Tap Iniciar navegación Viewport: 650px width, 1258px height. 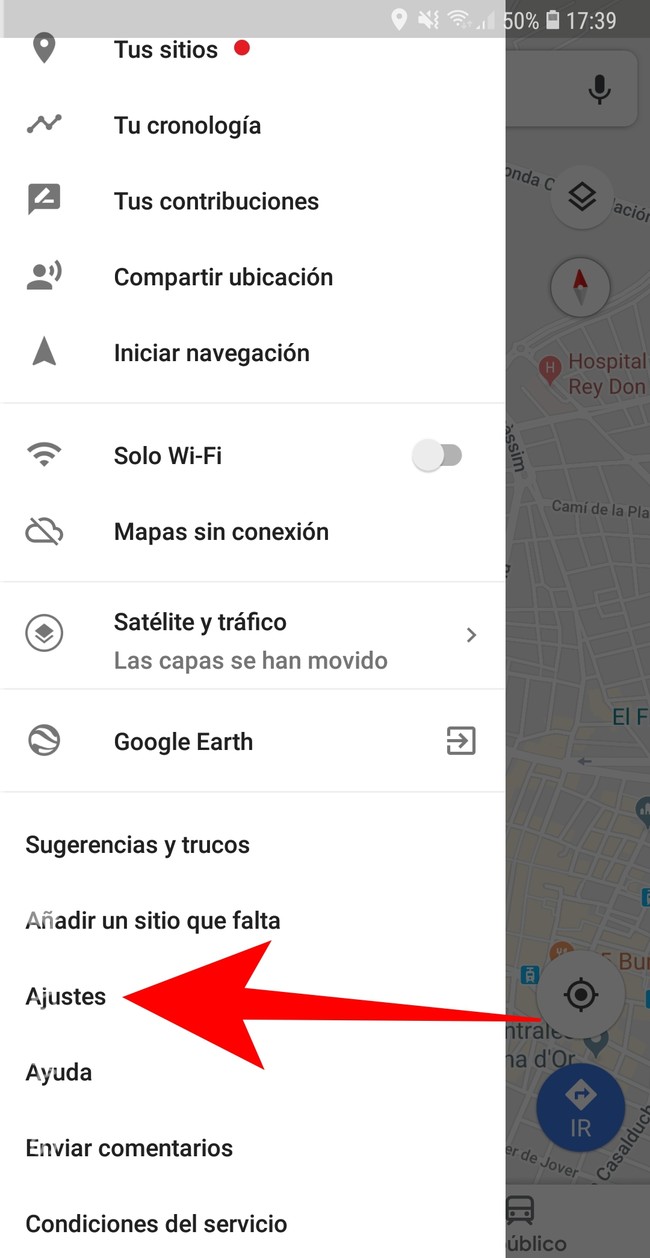point(211,353)
